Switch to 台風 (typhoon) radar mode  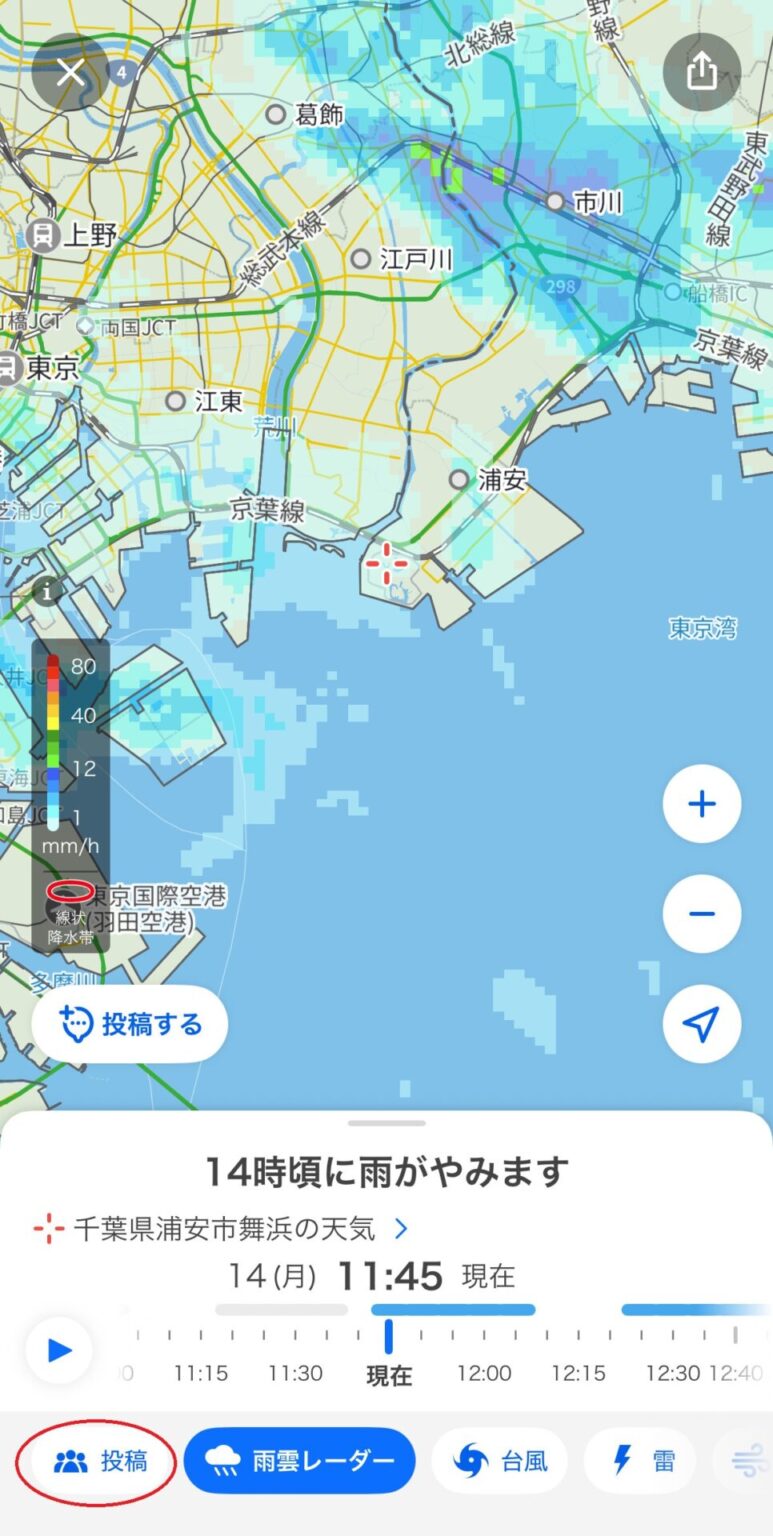(509, 1460)
